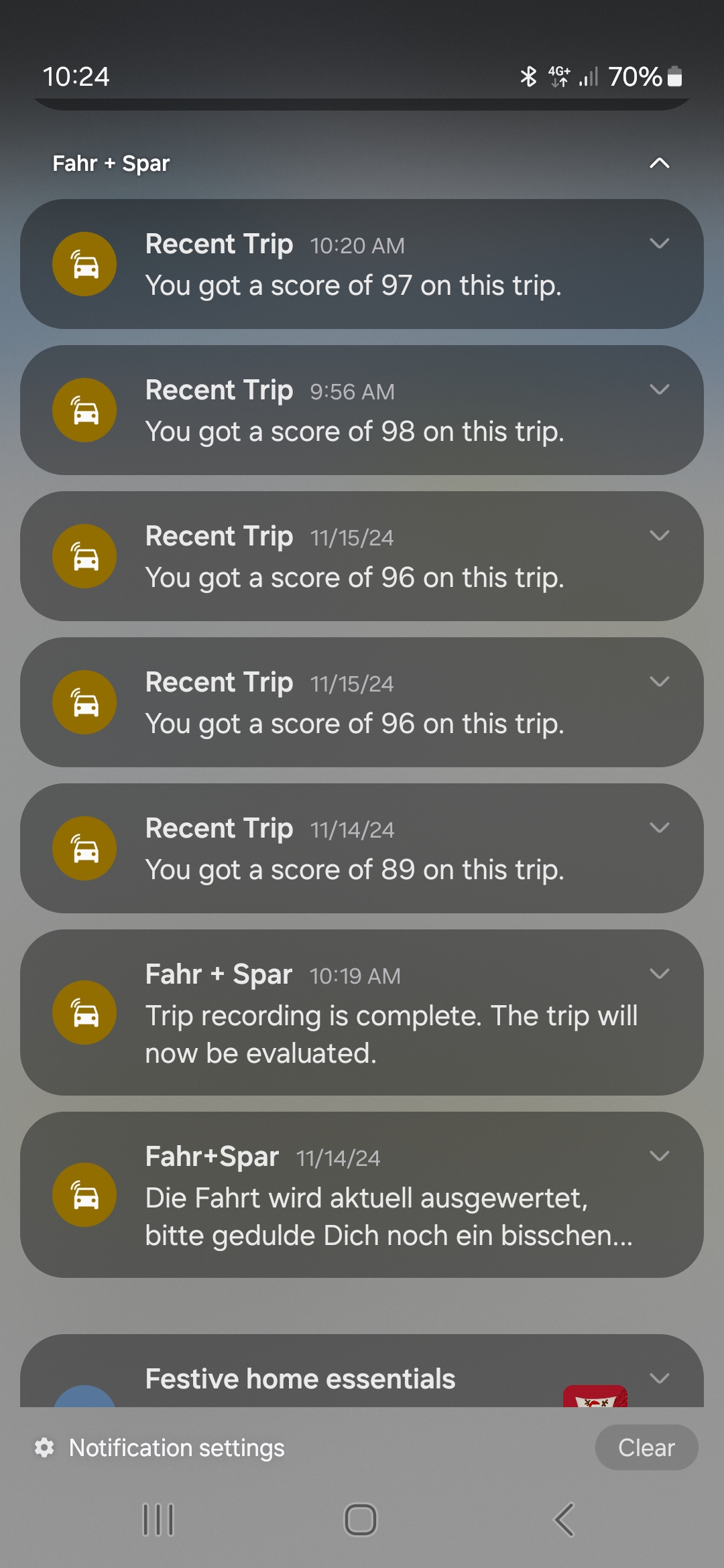Screen dimensions: 724x1568
Task: Expand the 10:19 AM Fahr + Spar chevron
Action: [x=659, y=974]
